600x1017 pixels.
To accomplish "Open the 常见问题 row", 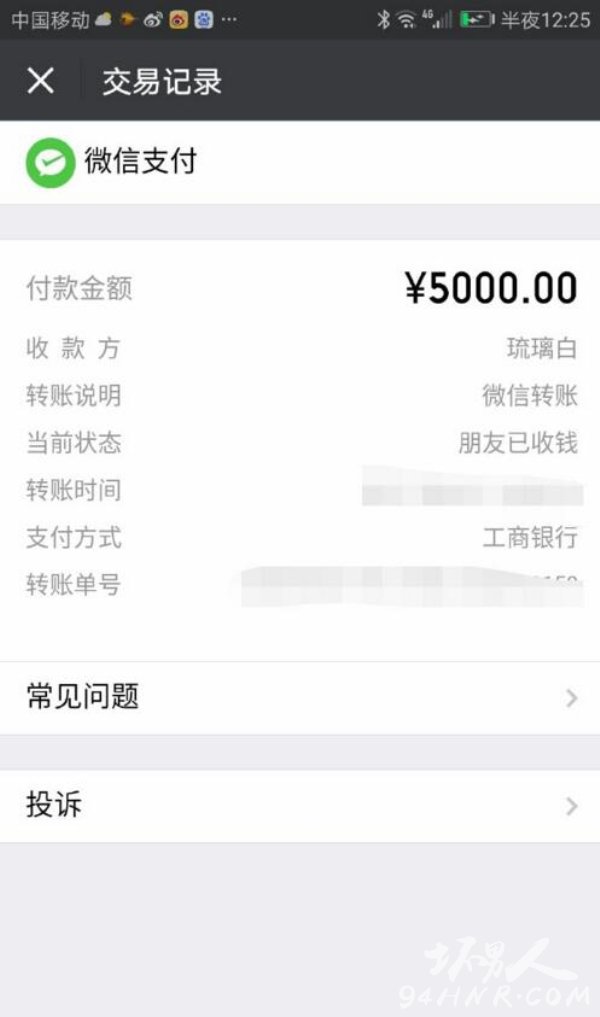I will pyautogui.click(x=300, y=698).
